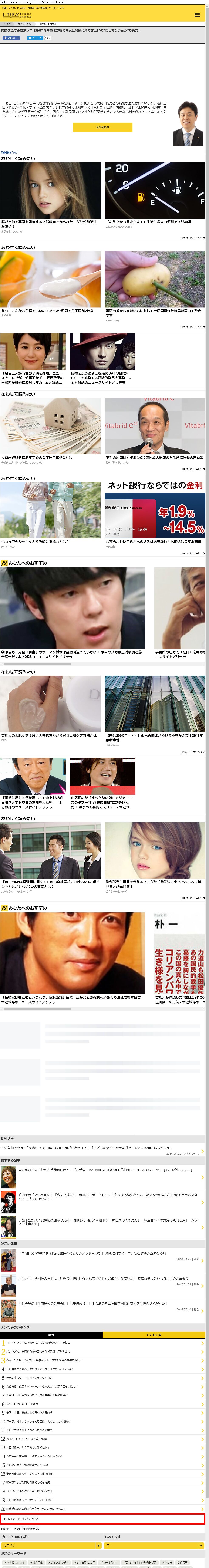Open the ネット銀行 loan card ad
This screenshot has height=1568, width=209.
[155, 514]
